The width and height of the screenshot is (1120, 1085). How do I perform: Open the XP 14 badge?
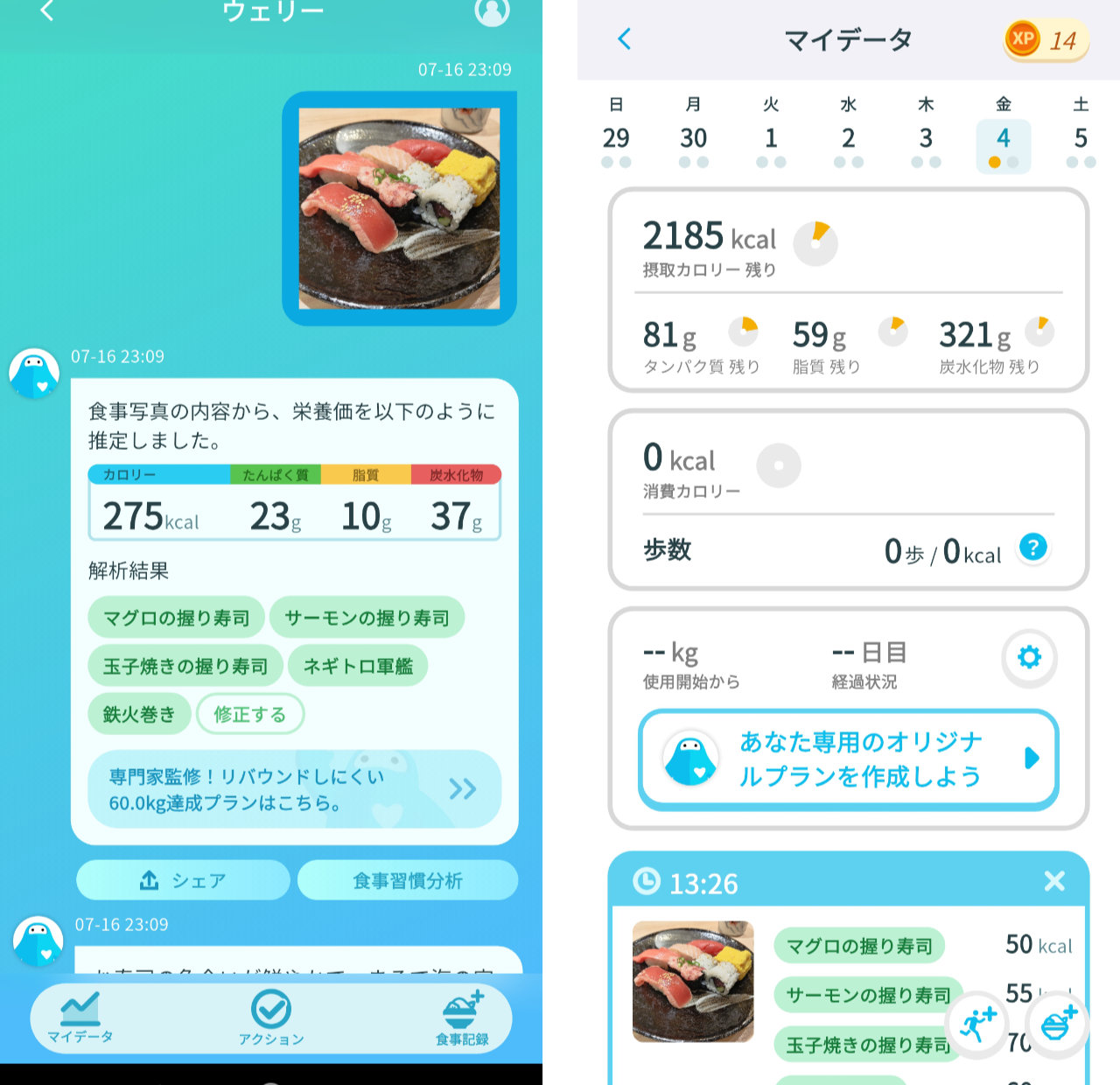pos(1046,39)
